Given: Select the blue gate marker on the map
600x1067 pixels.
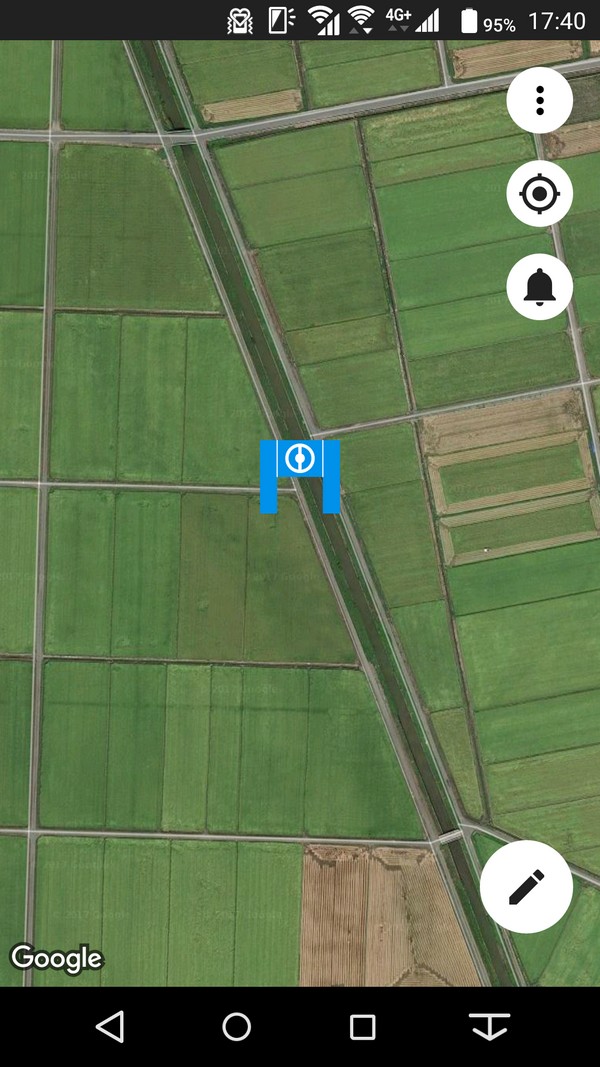Looking at the screenshot, I should (x=300, y=476).
